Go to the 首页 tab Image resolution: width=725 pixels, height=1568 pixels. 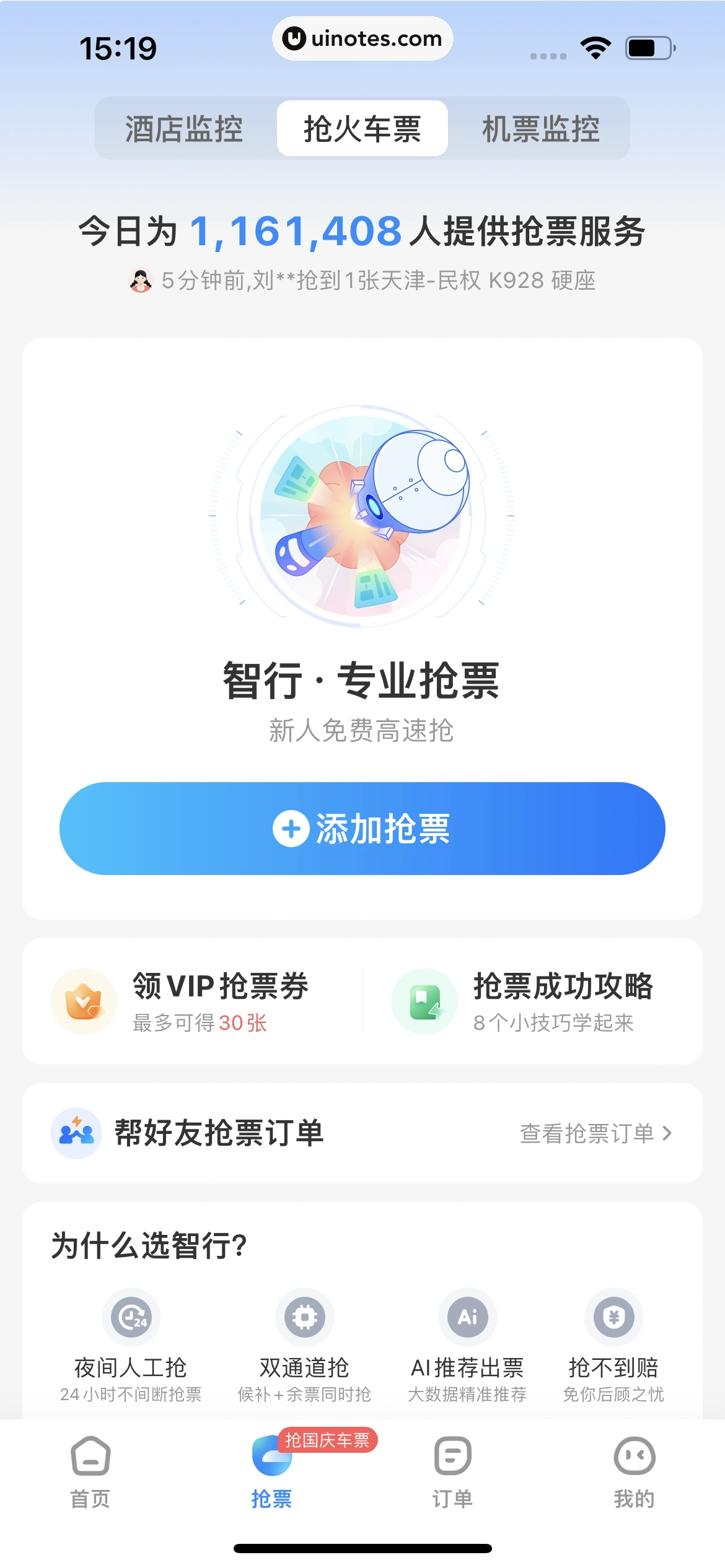click(x=90, y=1471)
